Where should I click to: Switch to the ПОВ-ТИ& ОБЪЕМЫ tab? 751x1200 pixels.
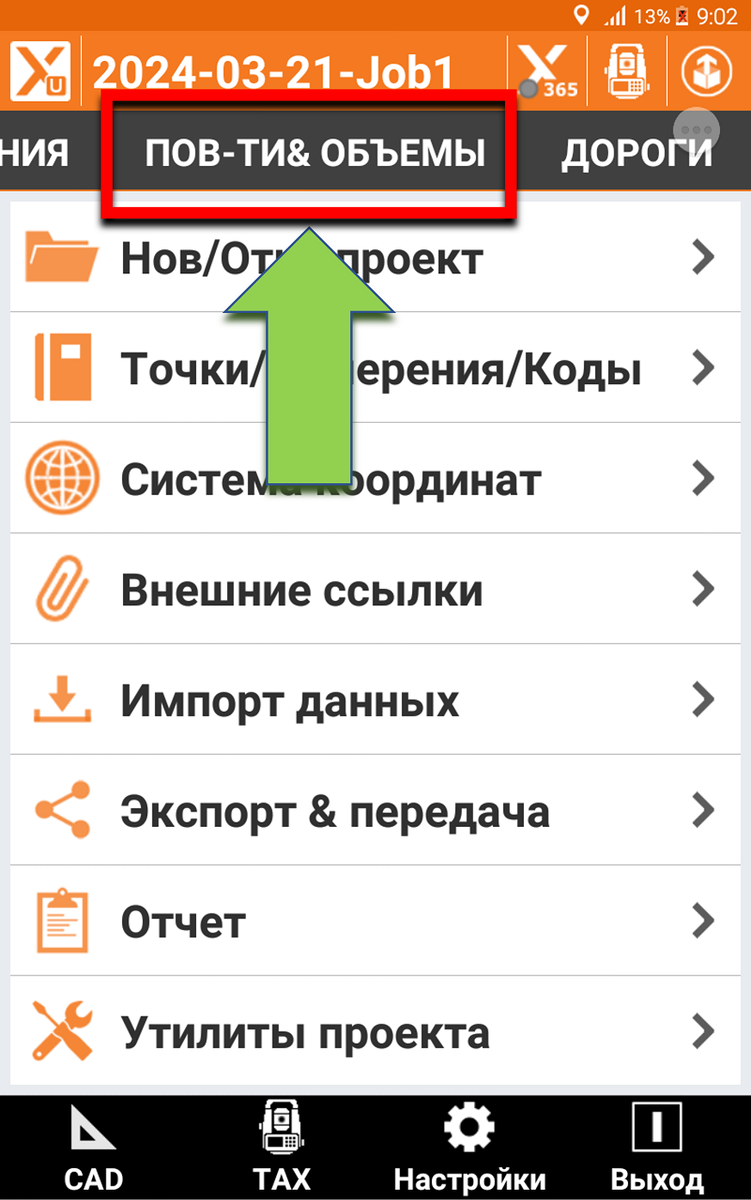[318, 150]
